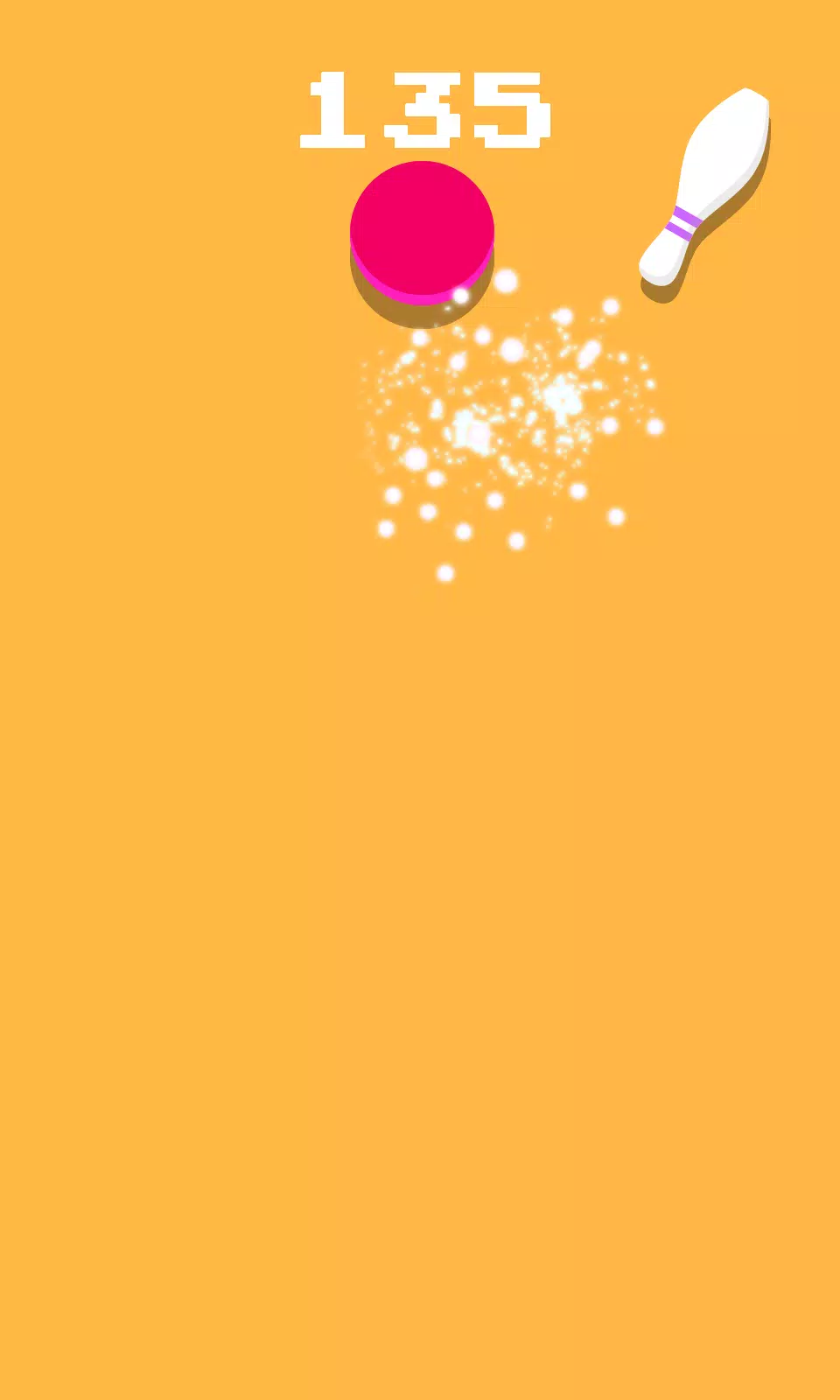Image resolution: width=840 pixels, height=1400 pixels.
Task: Tap the pink ball
Action: click(422, 229)
